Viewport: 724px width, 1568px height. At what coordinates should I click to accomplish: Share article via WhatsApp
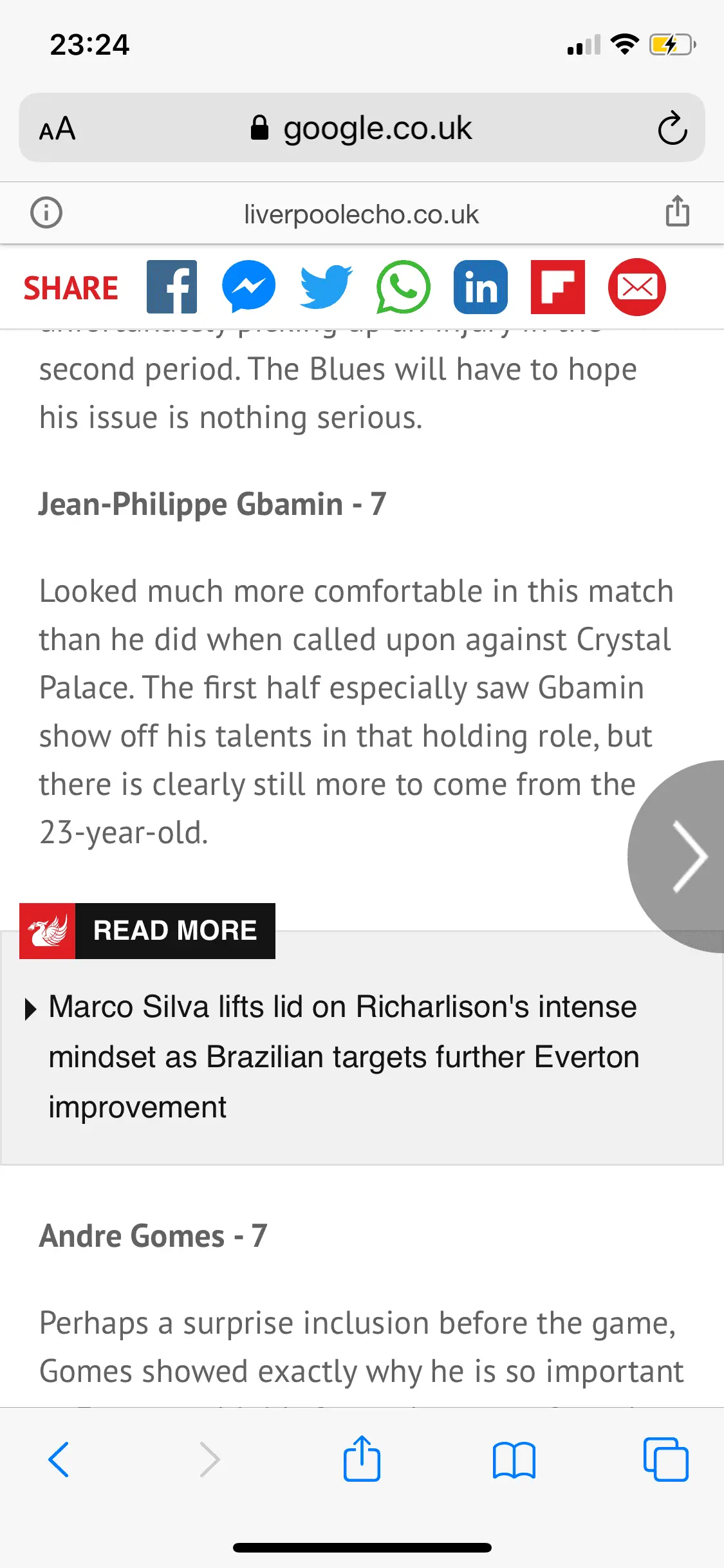404,287
